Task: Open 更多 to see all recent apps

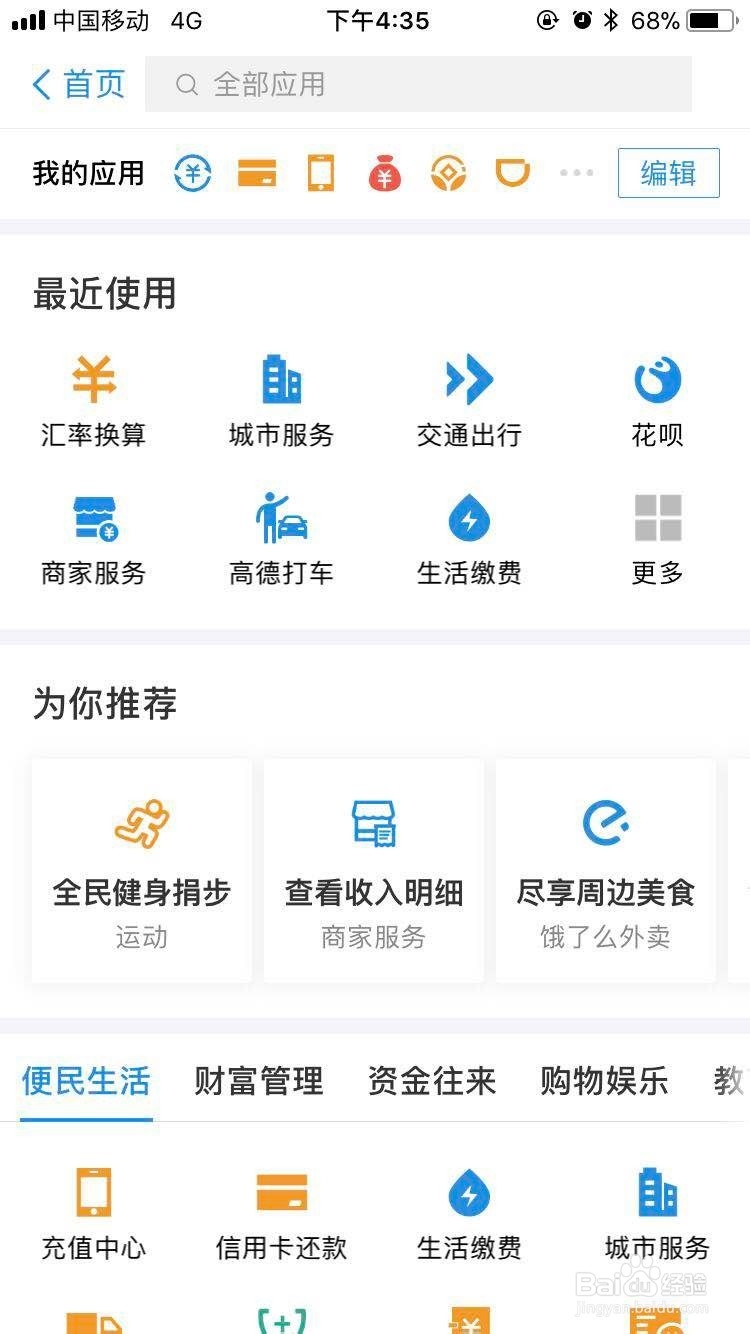Action: click(x=656, y=535)
